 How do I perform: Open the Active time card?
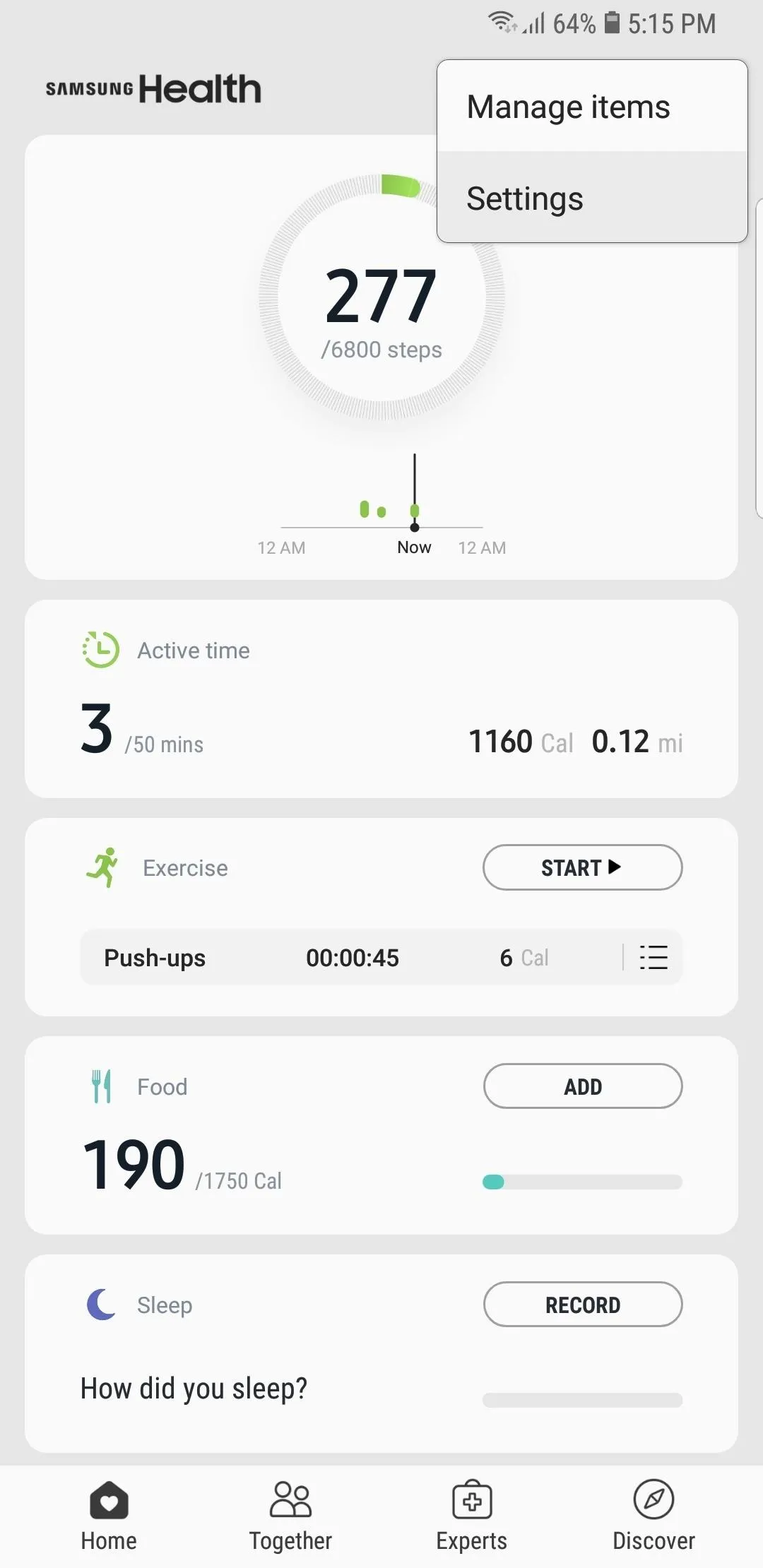point(381,699)
